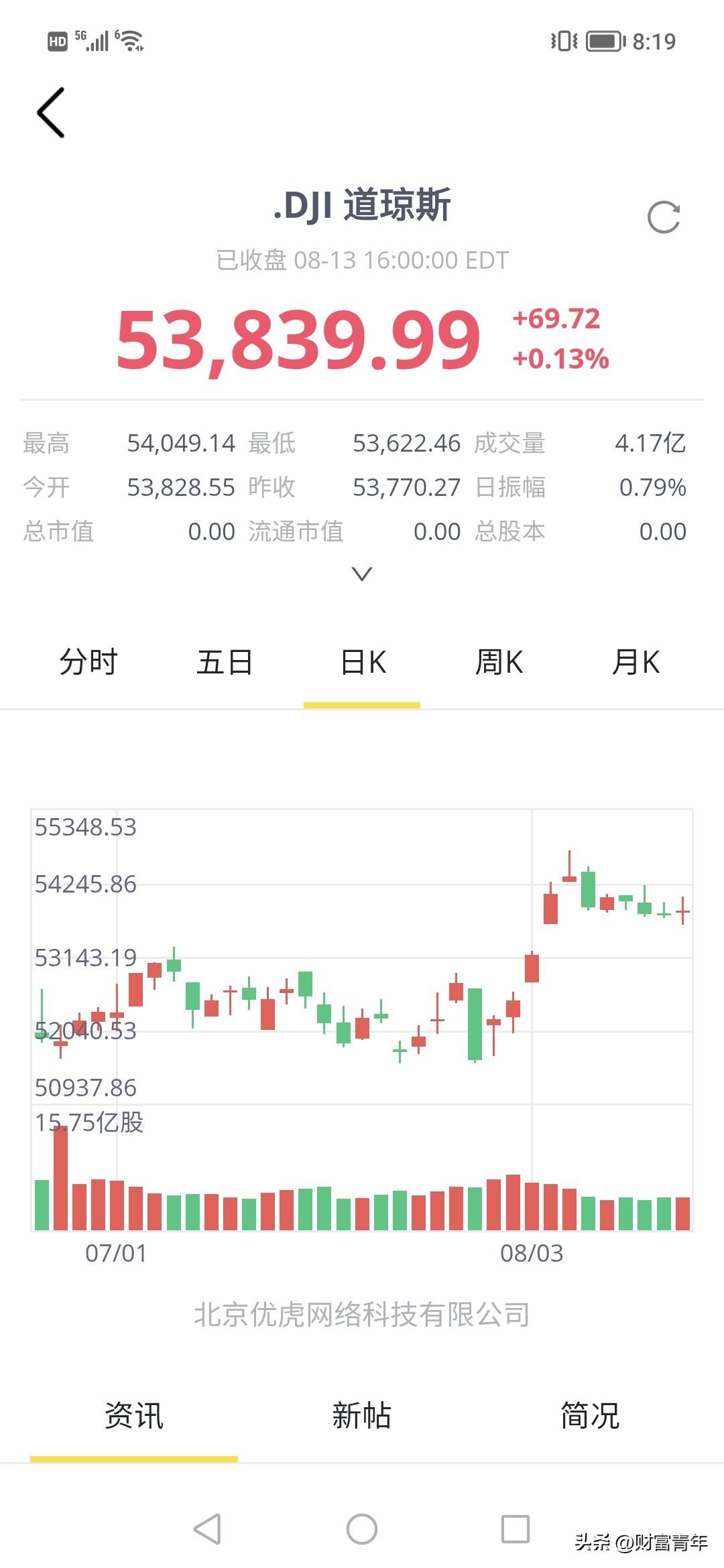Switch to the 分时 chart tab
This screenshot has height=1568, width=724.
(88, 662)
